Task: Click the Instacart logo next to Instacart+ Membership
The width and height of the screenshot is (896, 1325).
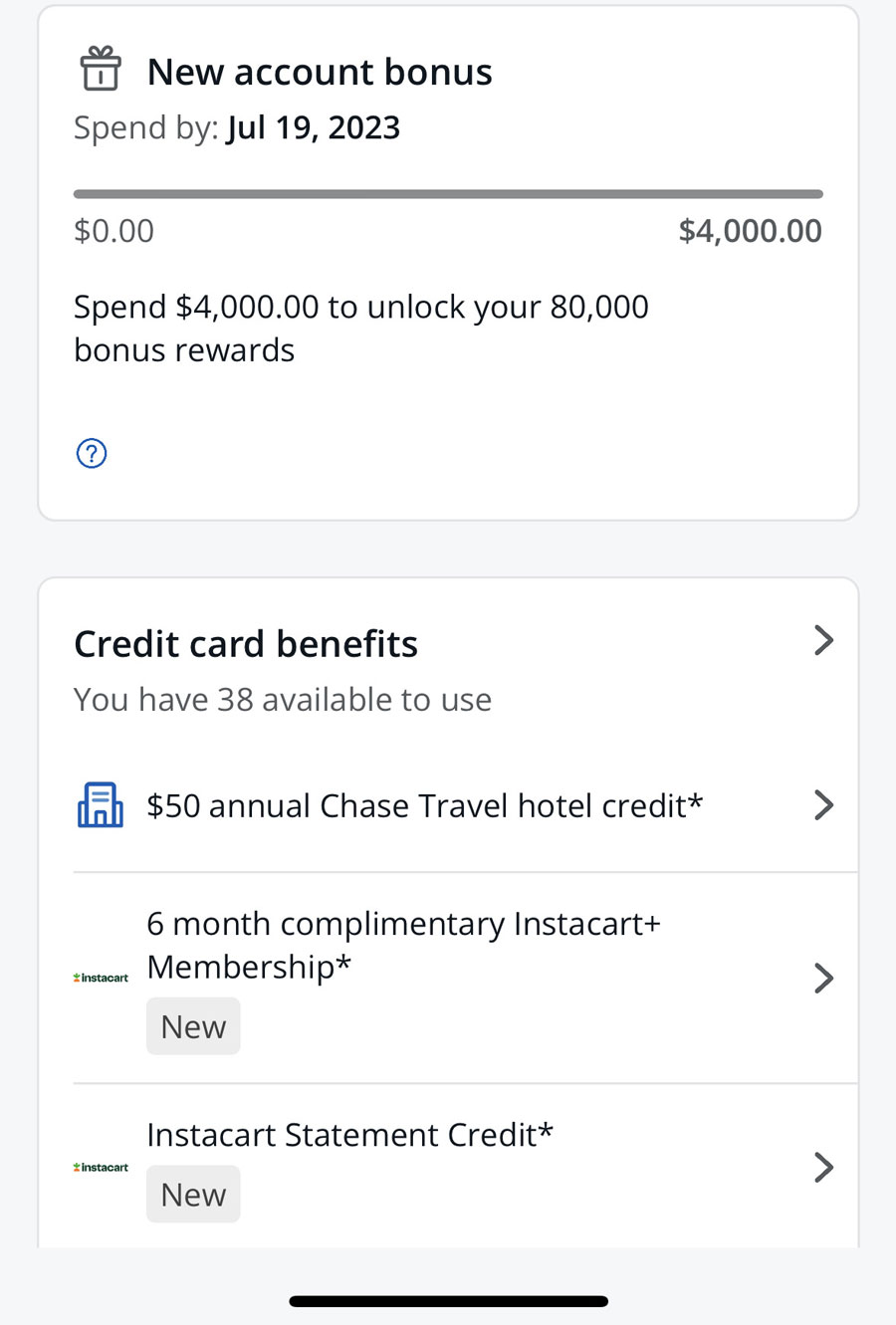Action: coord(100,978)
